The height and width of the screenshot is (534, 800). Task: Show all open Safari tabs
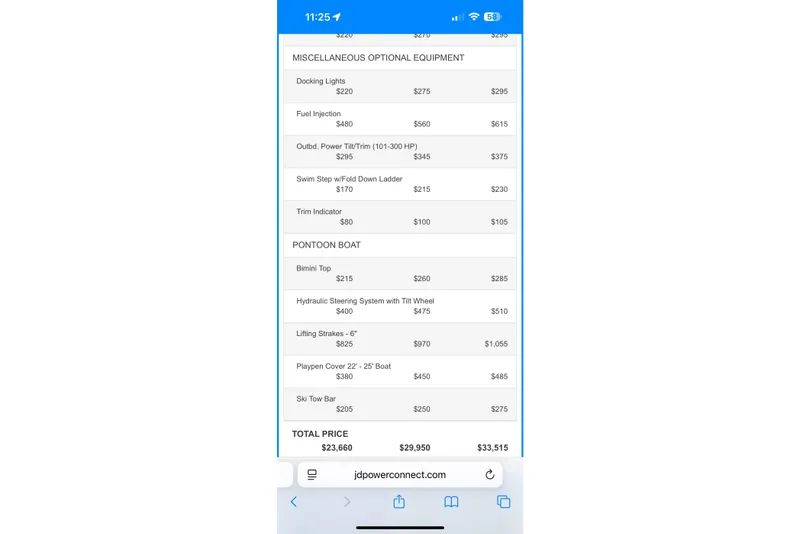(503, 502)
